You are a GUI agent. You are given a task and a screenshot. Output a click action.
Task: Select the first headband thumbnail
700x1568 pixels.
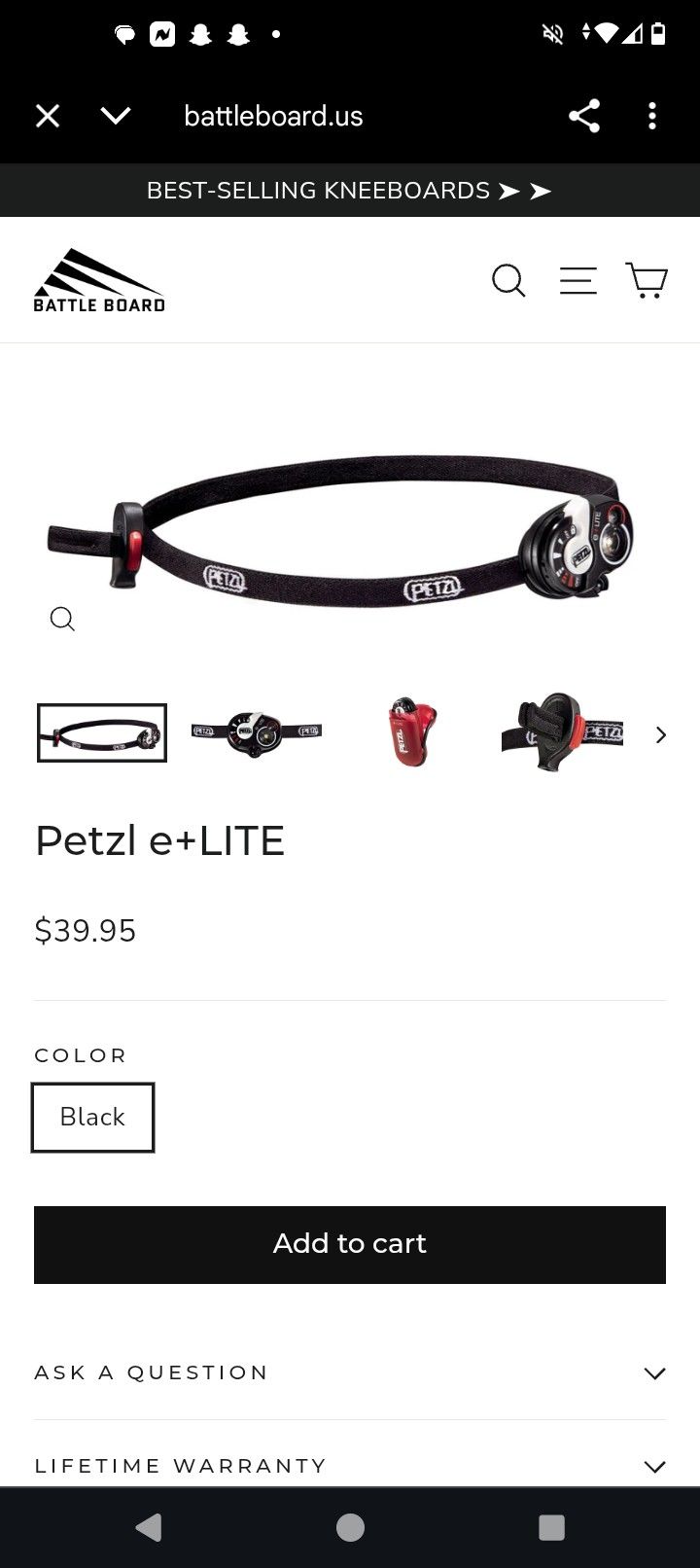click(x=102, y=732)
